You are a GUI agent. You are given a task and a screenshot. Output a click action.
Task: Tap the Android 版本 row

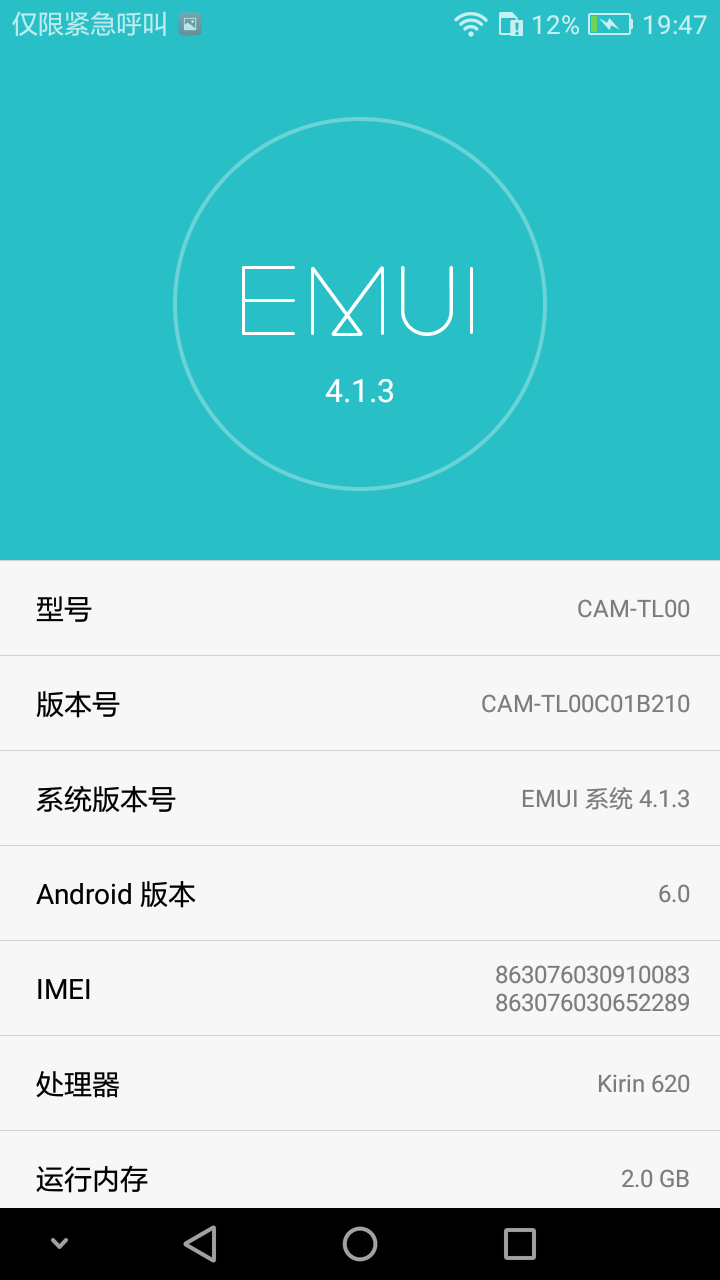point(360,893)
